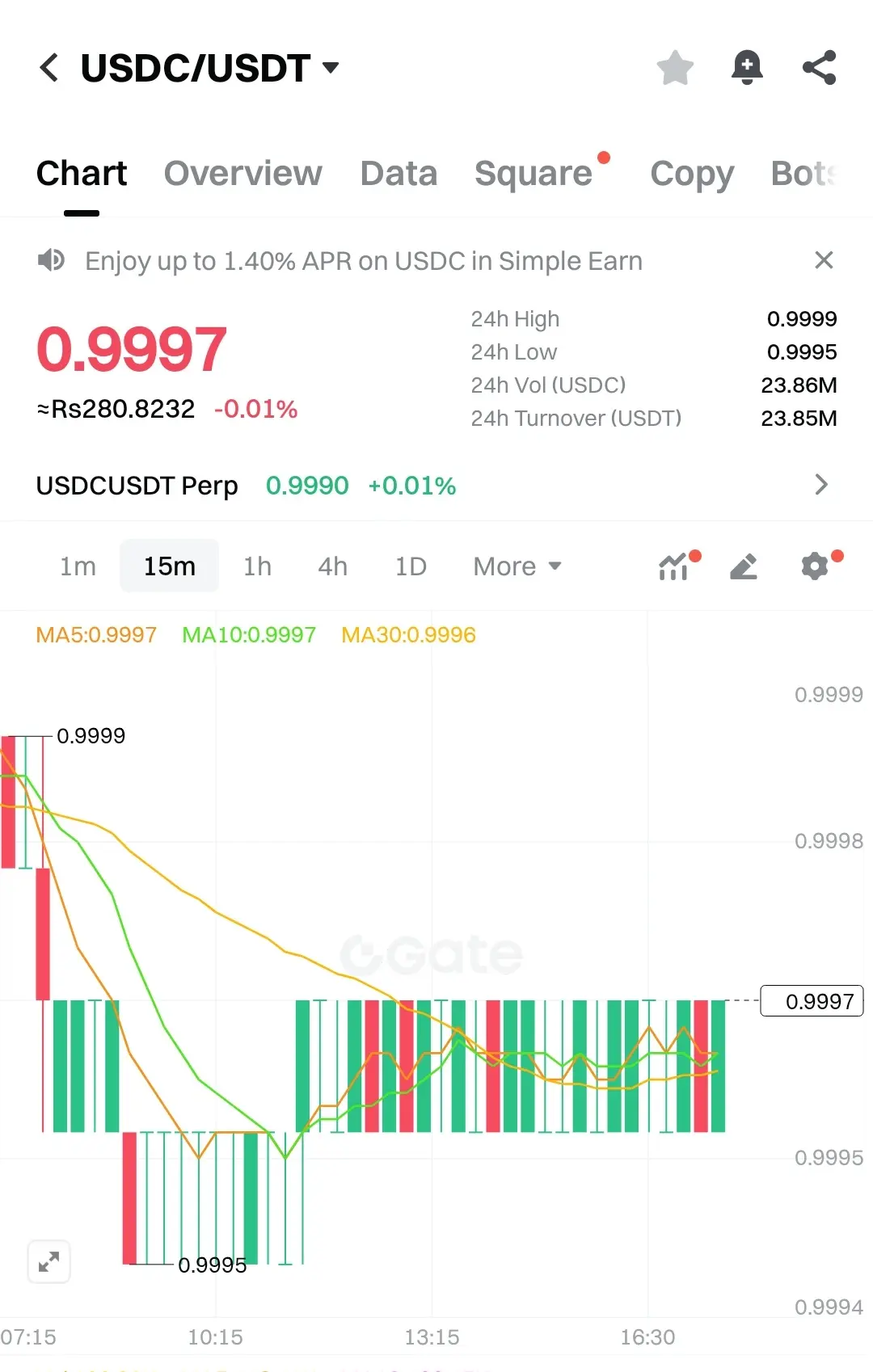Select the 1h chart interval
This screenshot has height=1372, width=873.
(x=257, y=566)
